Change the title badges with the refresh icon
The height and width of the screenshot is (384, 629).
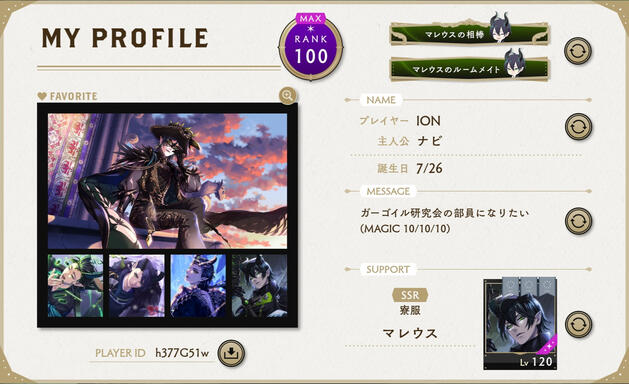(x=578, y=51)
